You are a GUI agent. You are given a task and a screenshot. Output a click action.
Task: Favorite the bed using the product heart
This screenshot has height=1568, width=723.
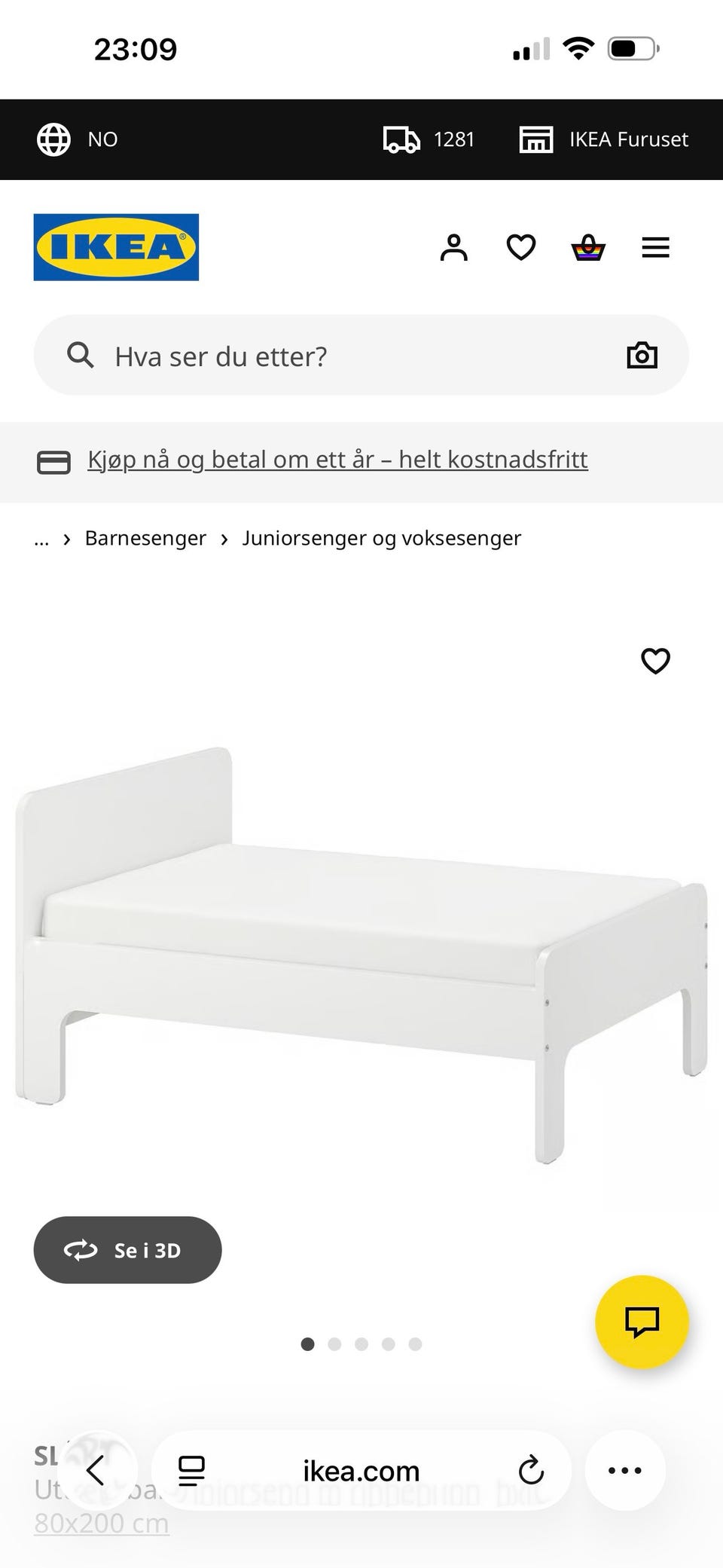pos(655,661)
